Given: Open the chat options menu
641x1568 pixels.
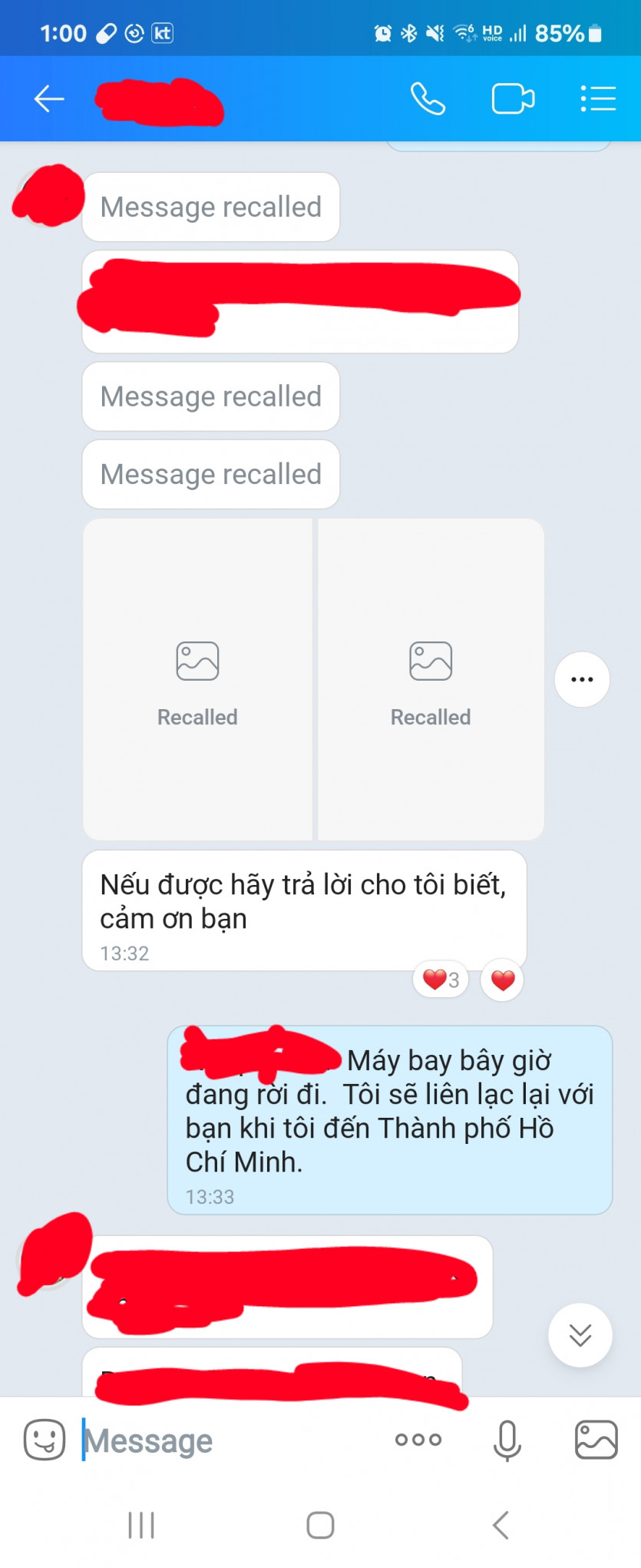Looking at the screenshot, I should 598,99.
